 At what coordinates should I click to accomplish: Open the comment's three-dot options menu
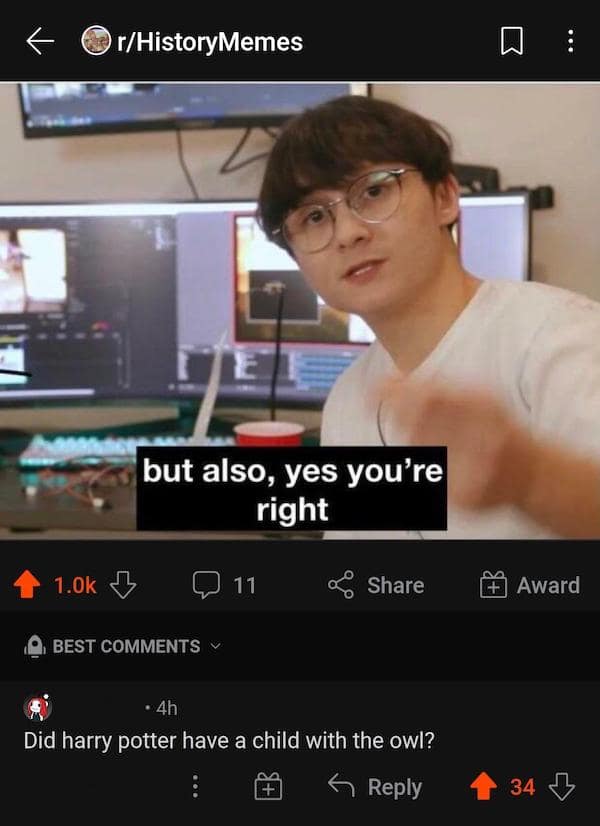pos(196,787)
